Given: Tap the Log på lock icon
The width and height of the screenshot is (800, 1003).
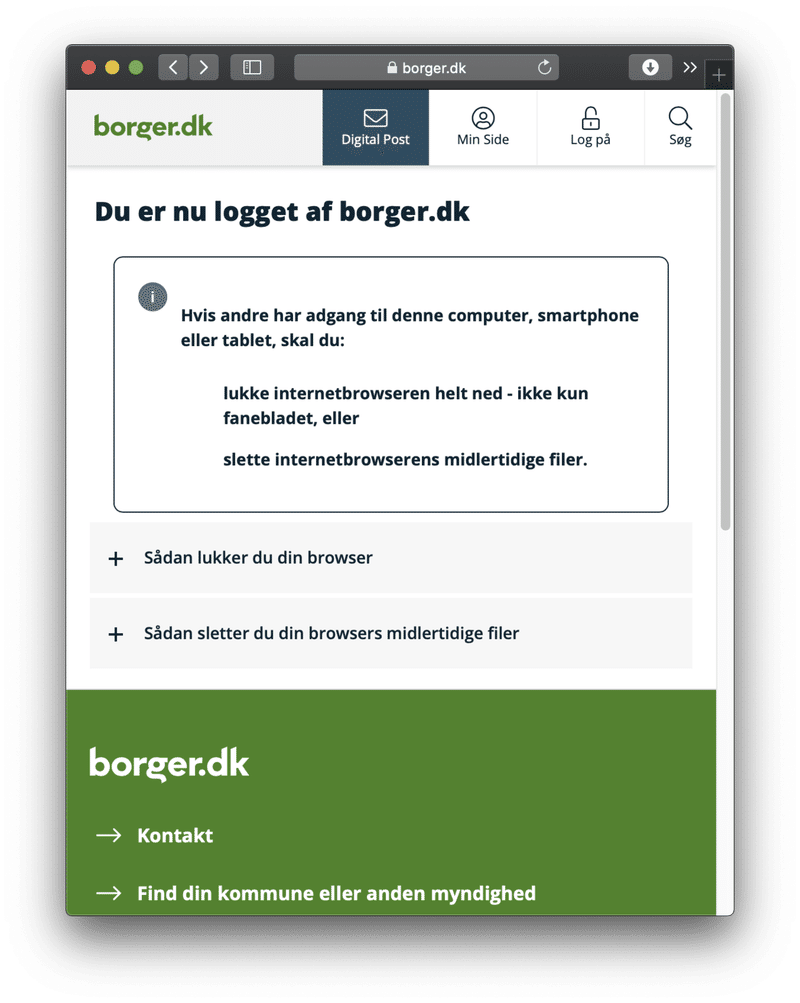Looking at the screenshot, I should tap(590, 119).
